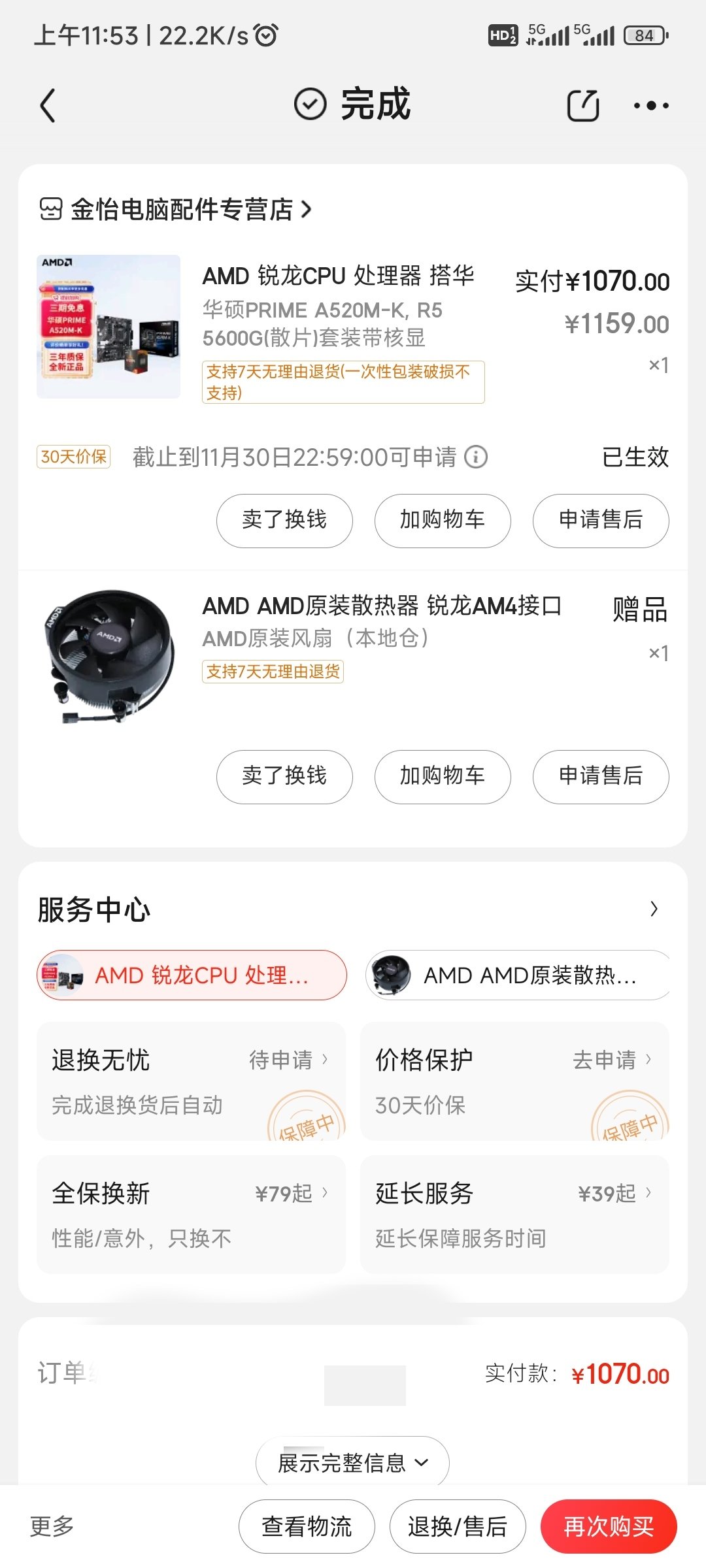The width and height of the screenshot is (706, 1568).
Task: Open the 全保换新 ¥79起 service
Action: 191,1214
